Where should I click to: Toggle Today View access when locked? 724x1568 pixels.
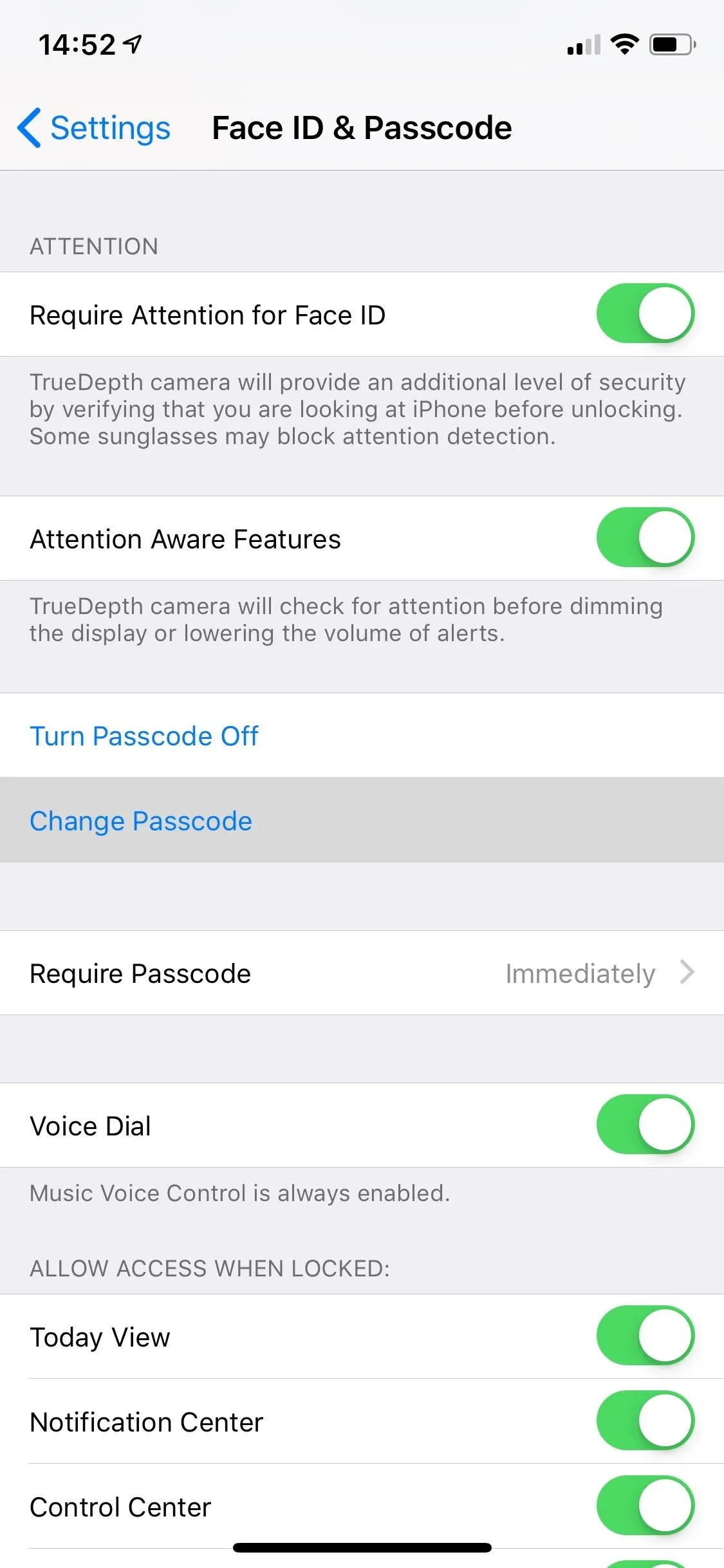pos(645,1336)
